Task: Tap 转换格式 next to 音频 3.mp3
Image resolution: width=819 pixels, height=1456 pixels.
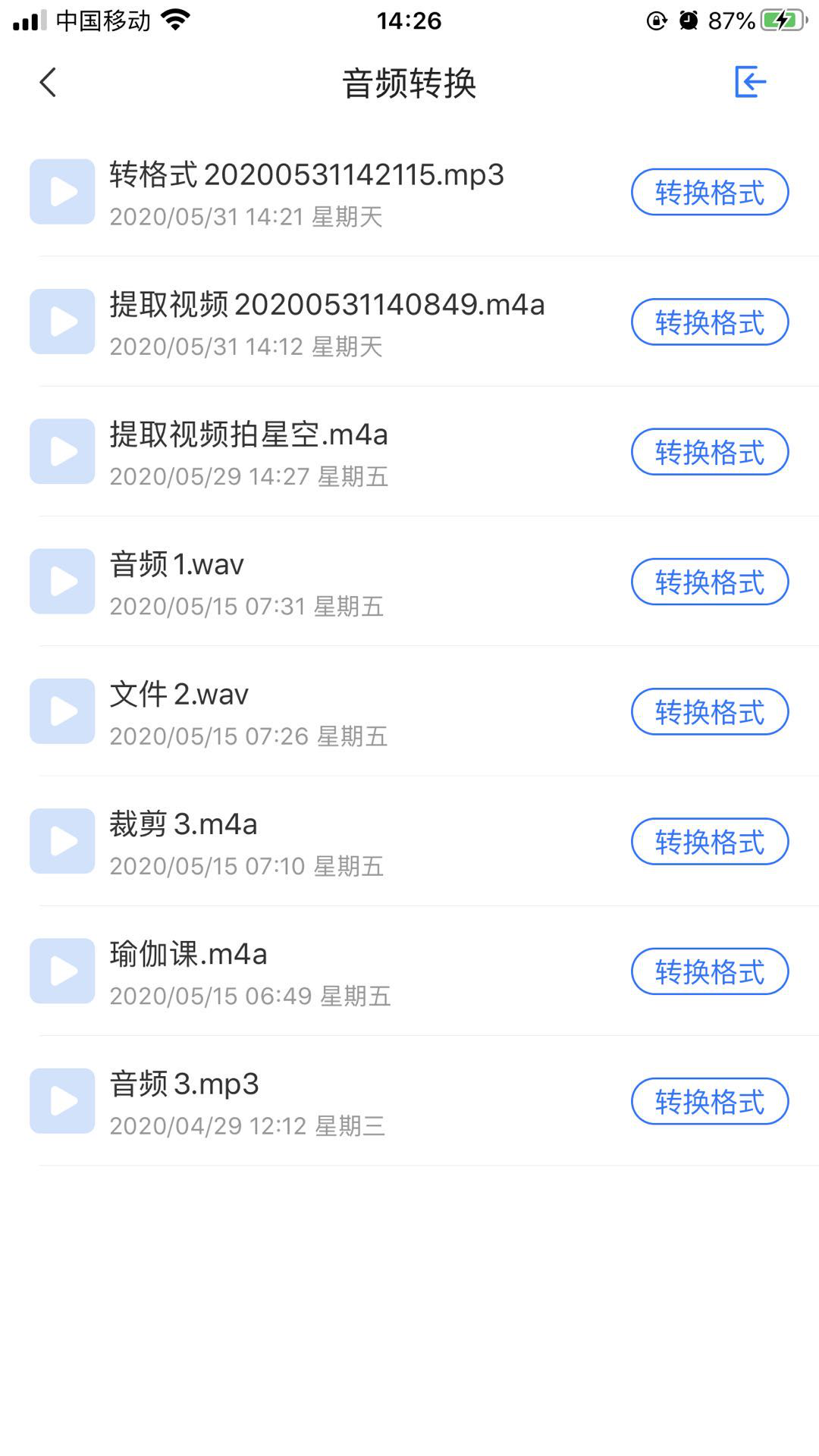Action: point(710,1101)
